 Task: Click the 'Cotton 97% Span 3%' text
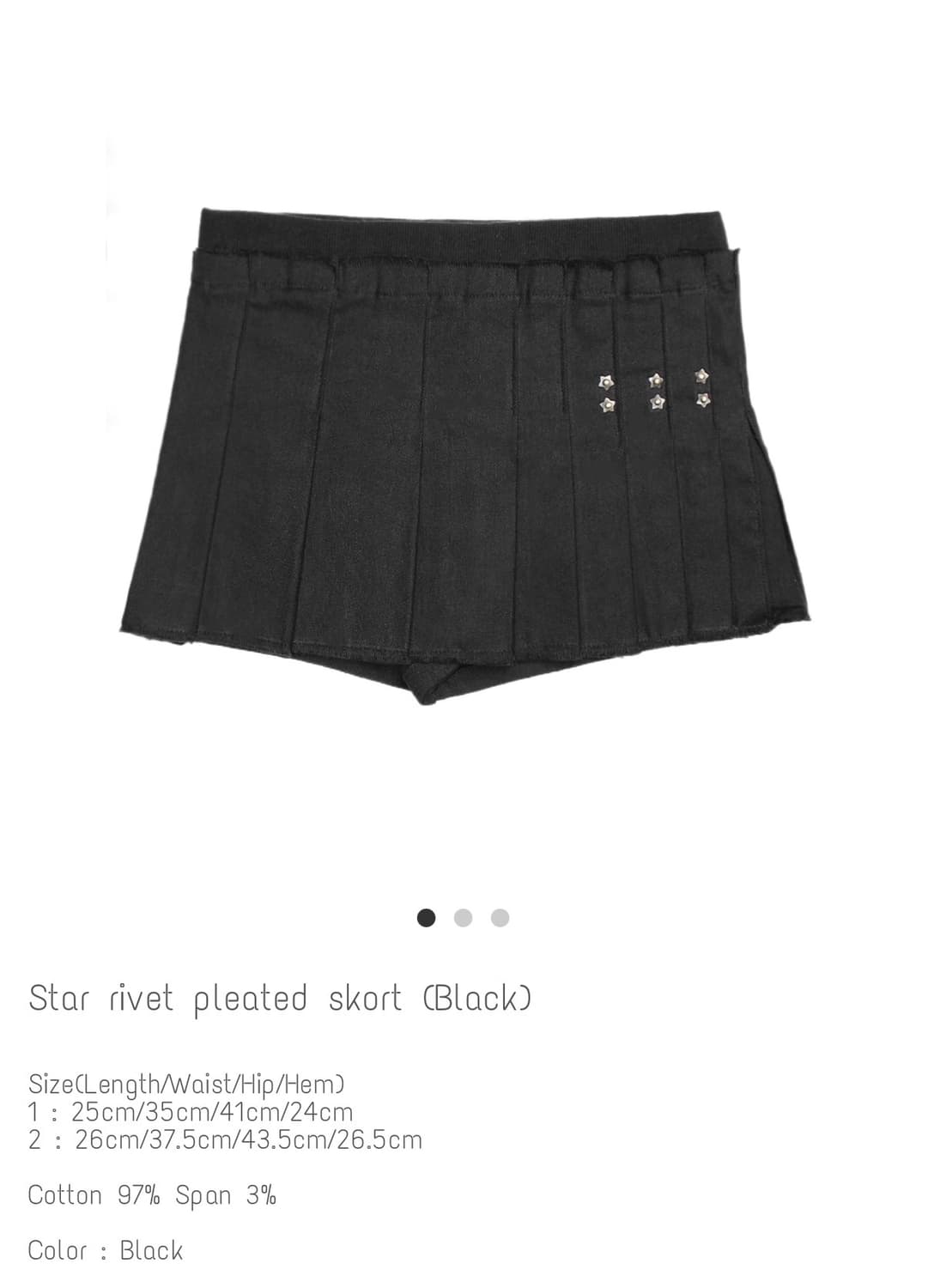(155, 1194)
